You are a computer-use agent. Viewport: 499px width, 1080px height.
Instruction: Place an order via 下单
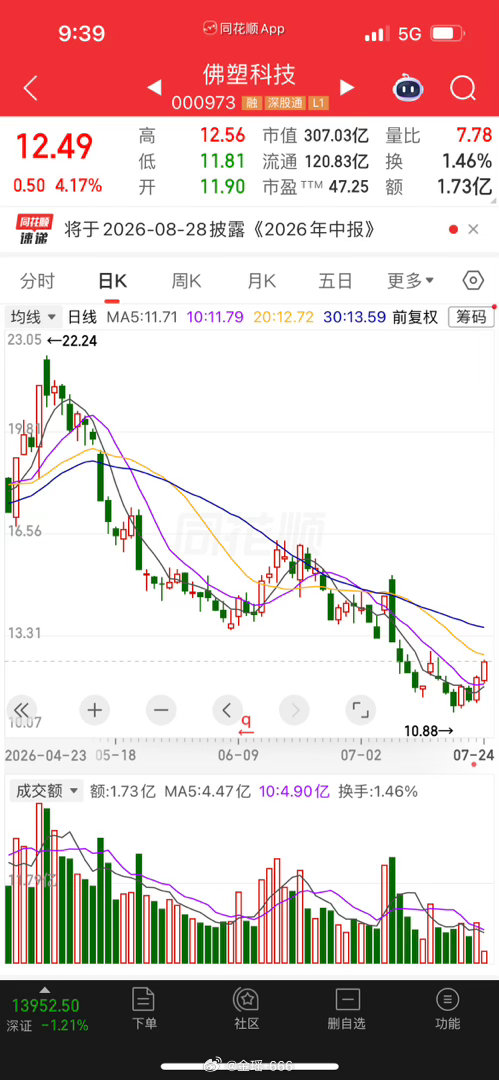coord(144,1010)
